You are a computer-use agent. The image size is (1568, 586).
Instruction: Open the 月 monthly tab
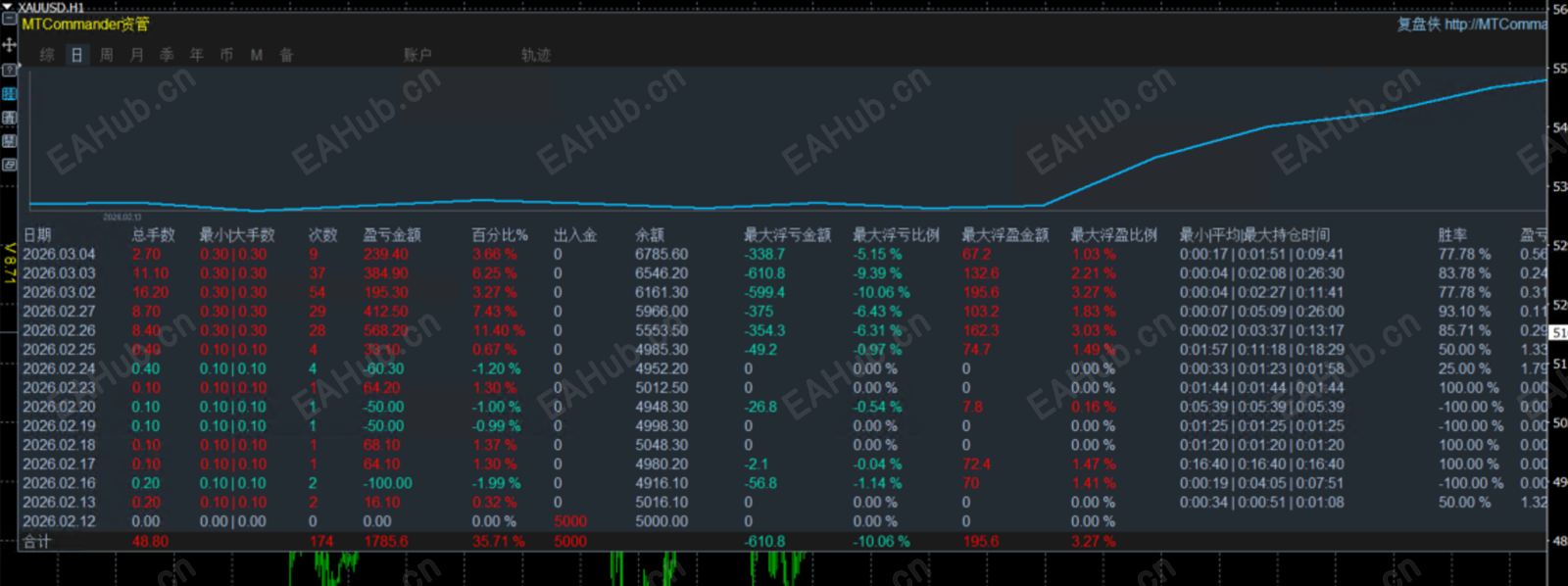click(x=136, y=55)
